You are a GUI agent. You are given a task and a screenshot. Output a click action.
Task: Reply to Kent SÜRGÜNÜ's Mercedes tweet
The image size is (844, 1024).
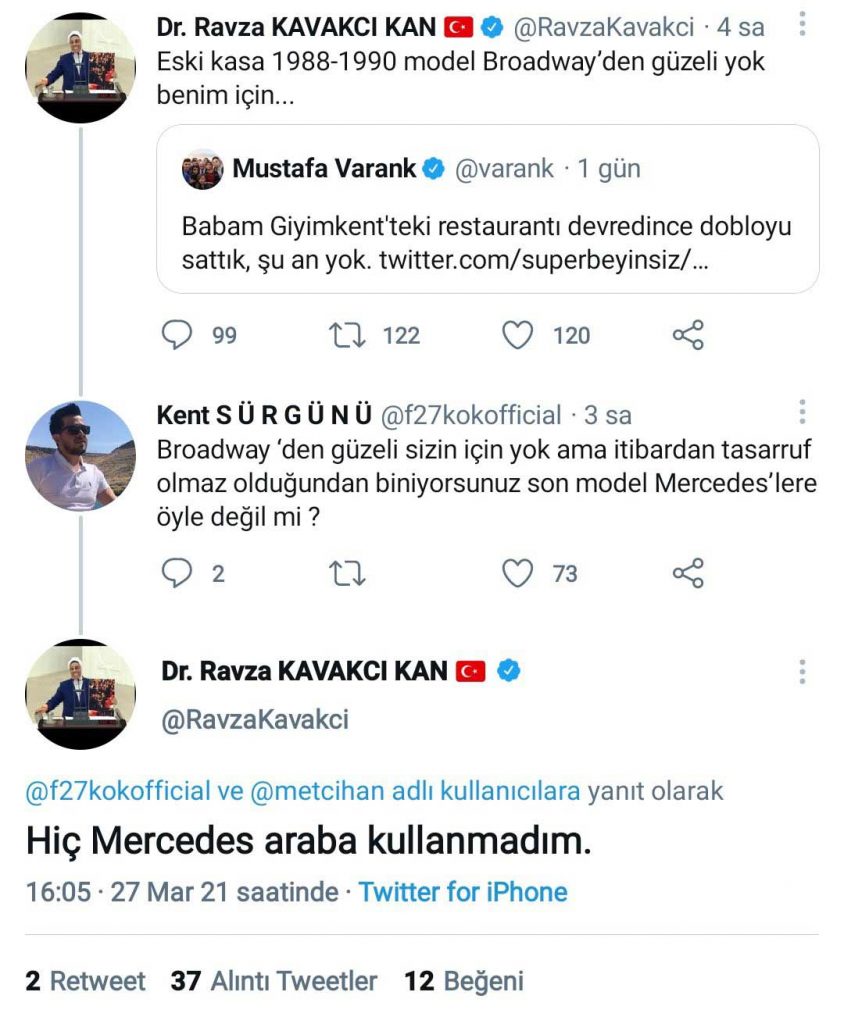pyautogui.click(x=176, y=573)
